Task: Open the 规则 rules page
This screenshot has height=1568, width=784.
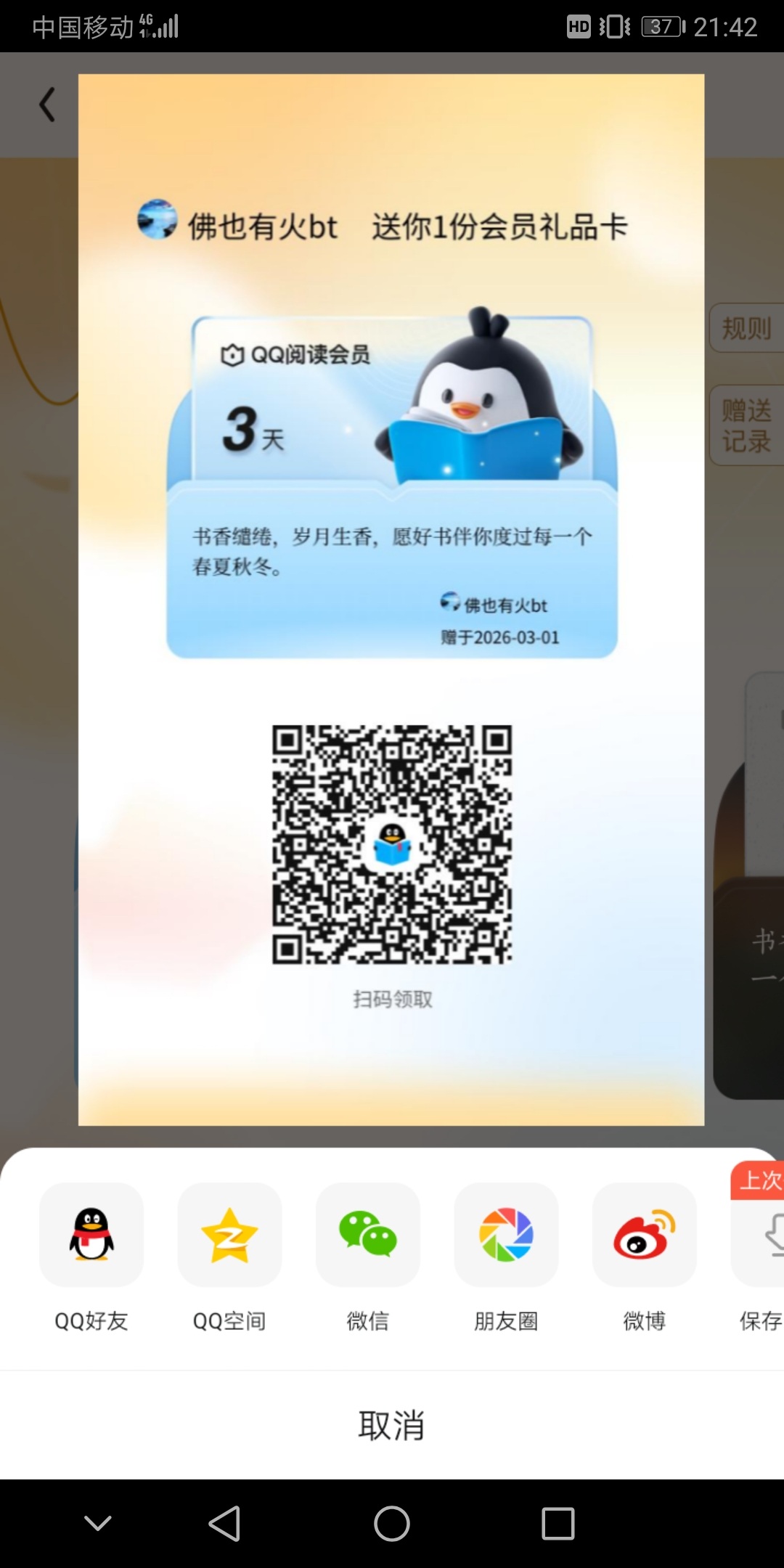Action: [746, 328]
